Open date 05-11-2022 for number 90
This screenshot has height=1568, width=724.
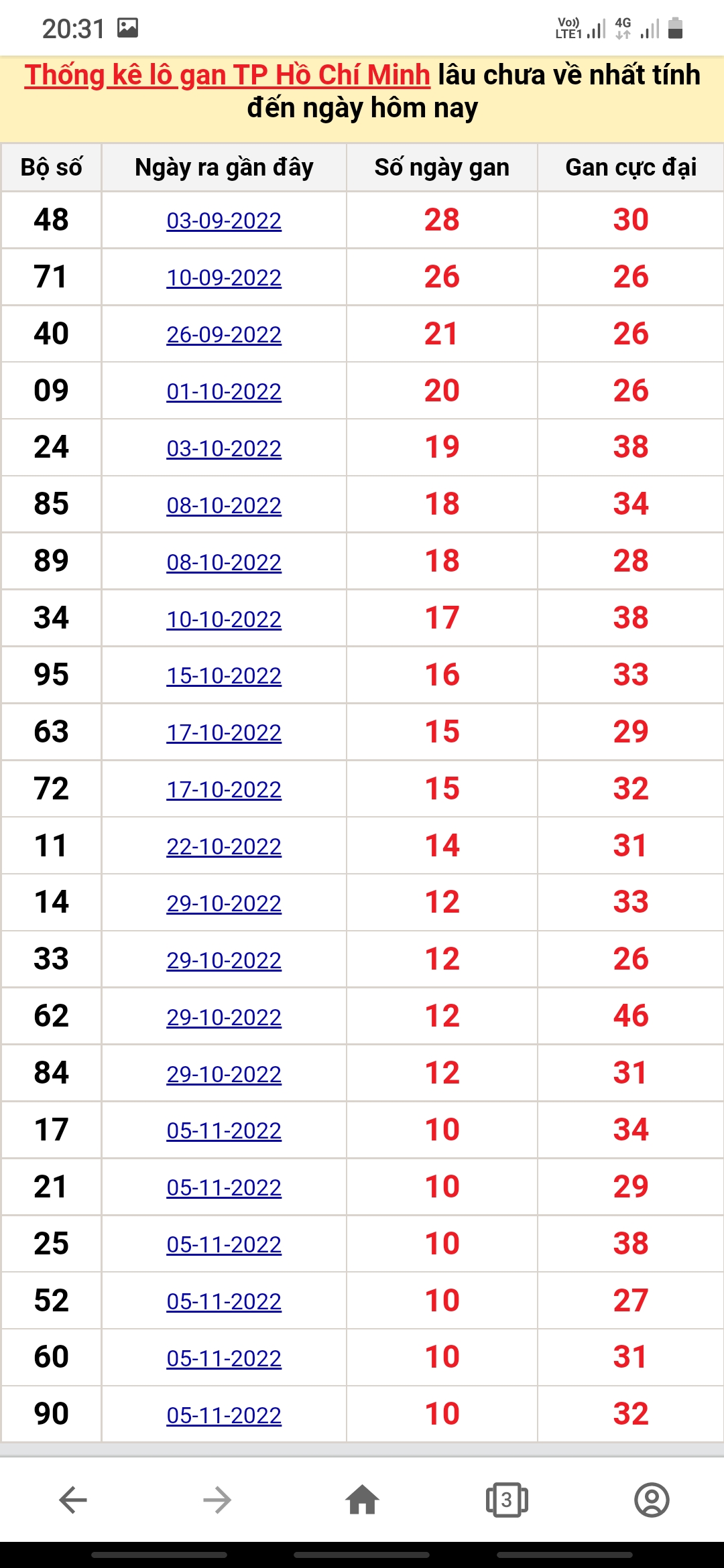click(x=224, y=1415)
